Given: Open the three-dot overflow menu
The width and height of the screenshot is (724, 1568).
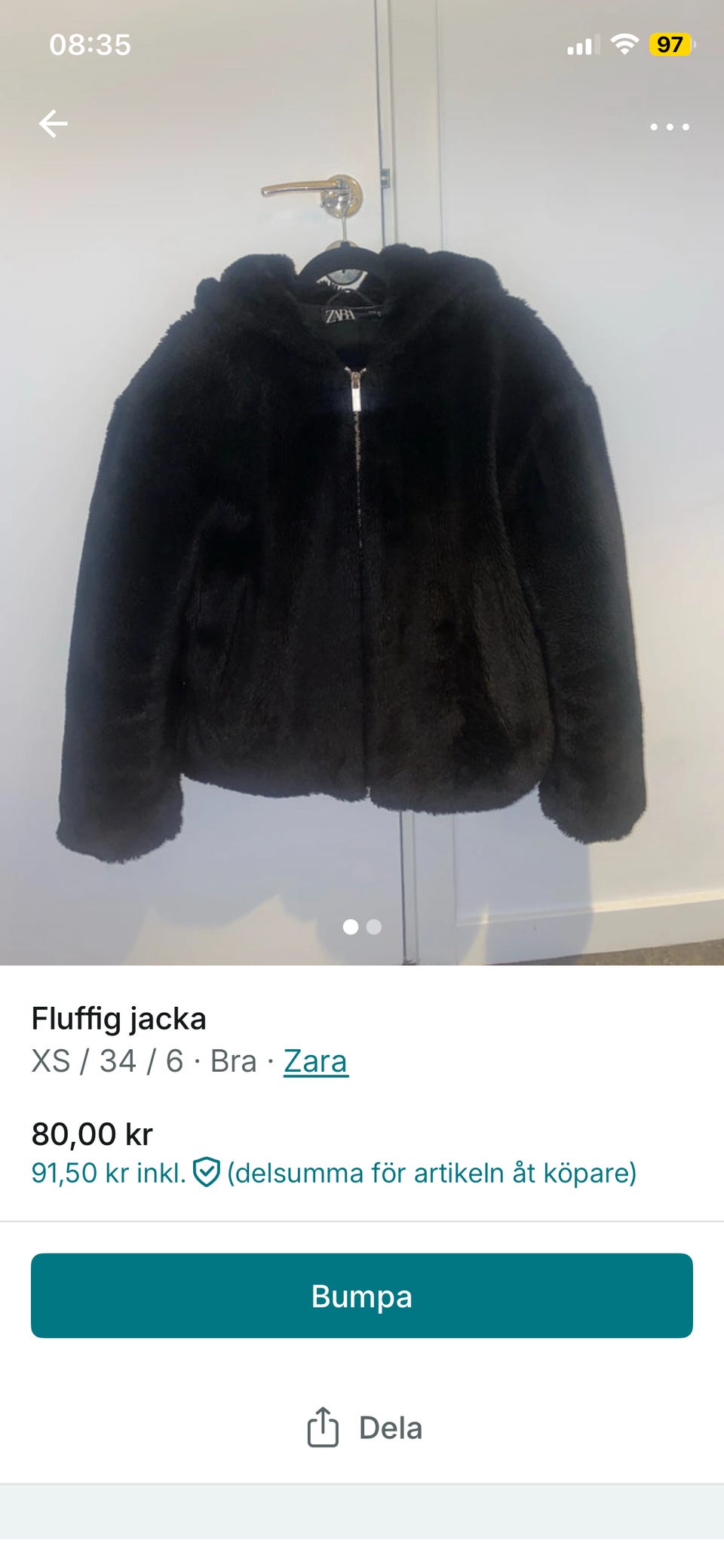Looking at the screenshot, I should tap(670, 127).
